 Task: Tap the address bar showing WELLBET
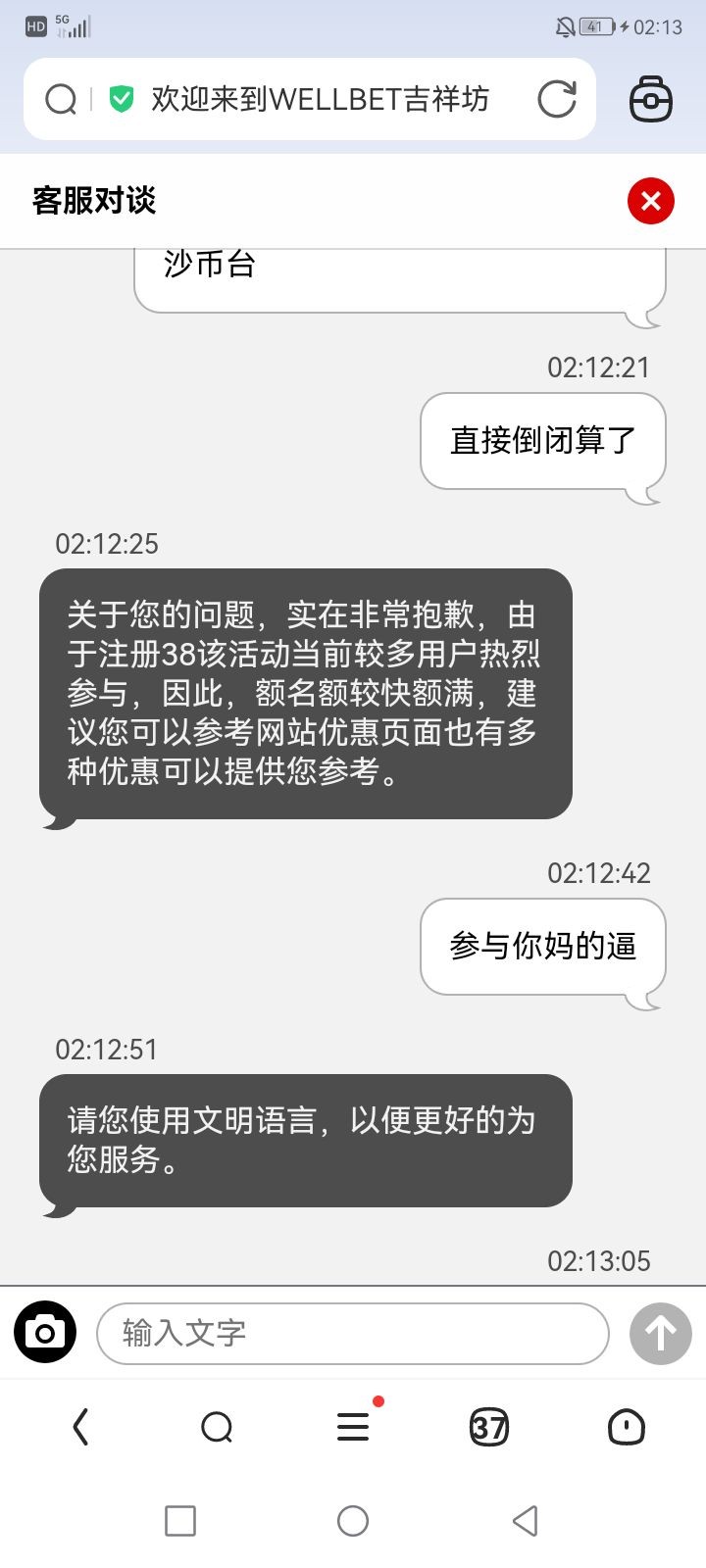tap(310, 99)
